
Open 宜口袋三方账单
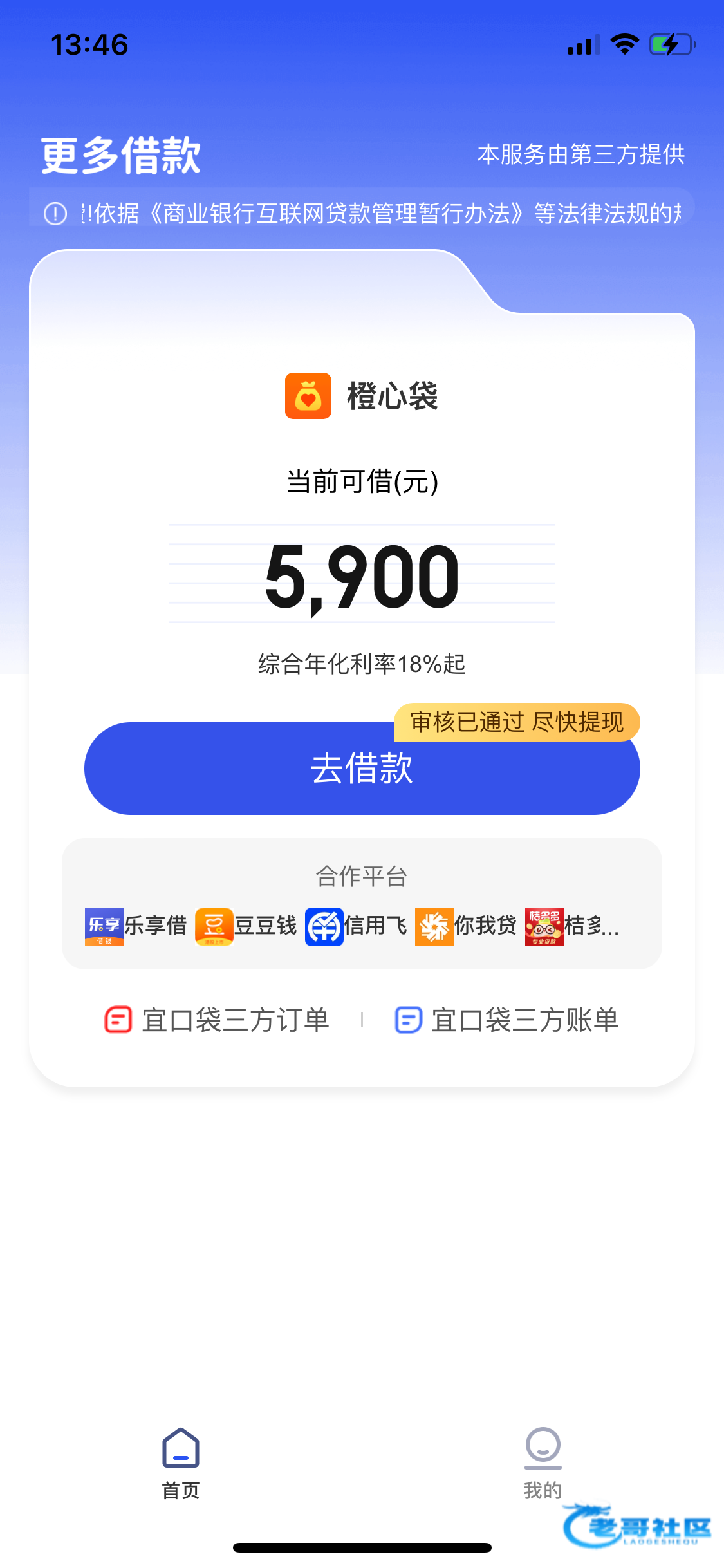[507, 1020]
